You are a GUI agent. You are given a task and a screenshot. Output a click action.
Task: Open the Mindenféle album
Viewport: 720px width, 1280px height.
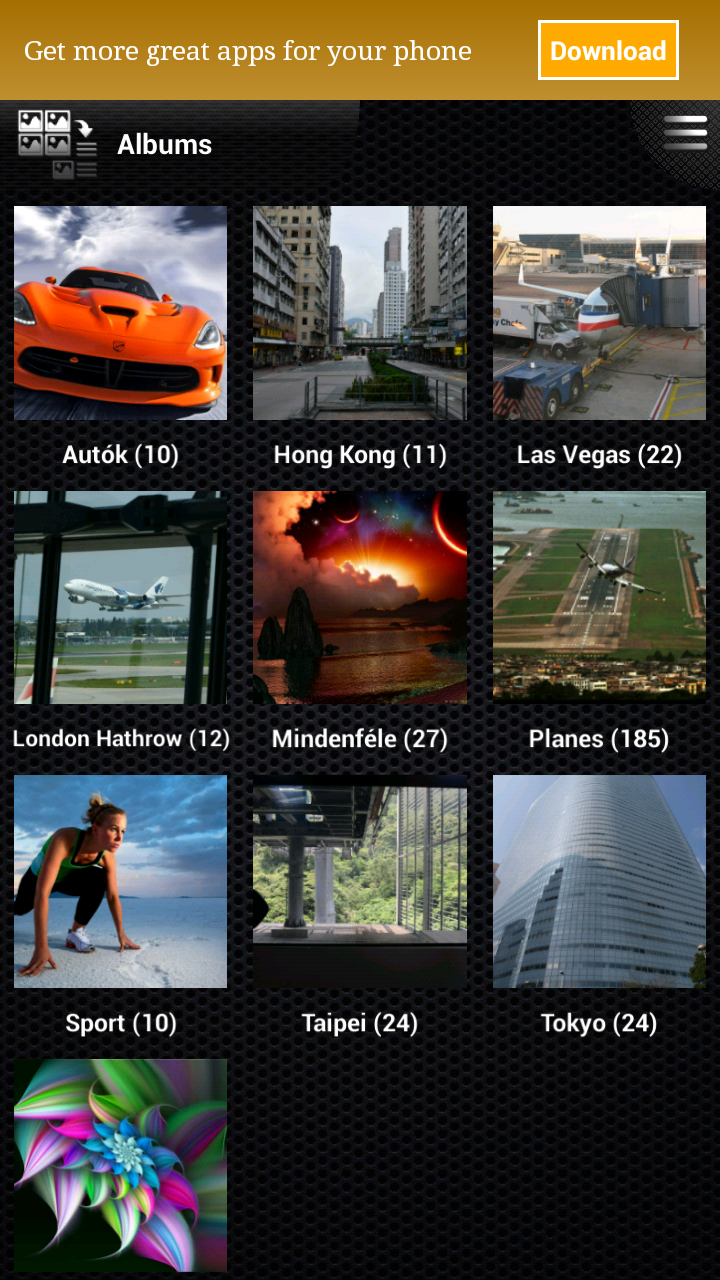360,597
